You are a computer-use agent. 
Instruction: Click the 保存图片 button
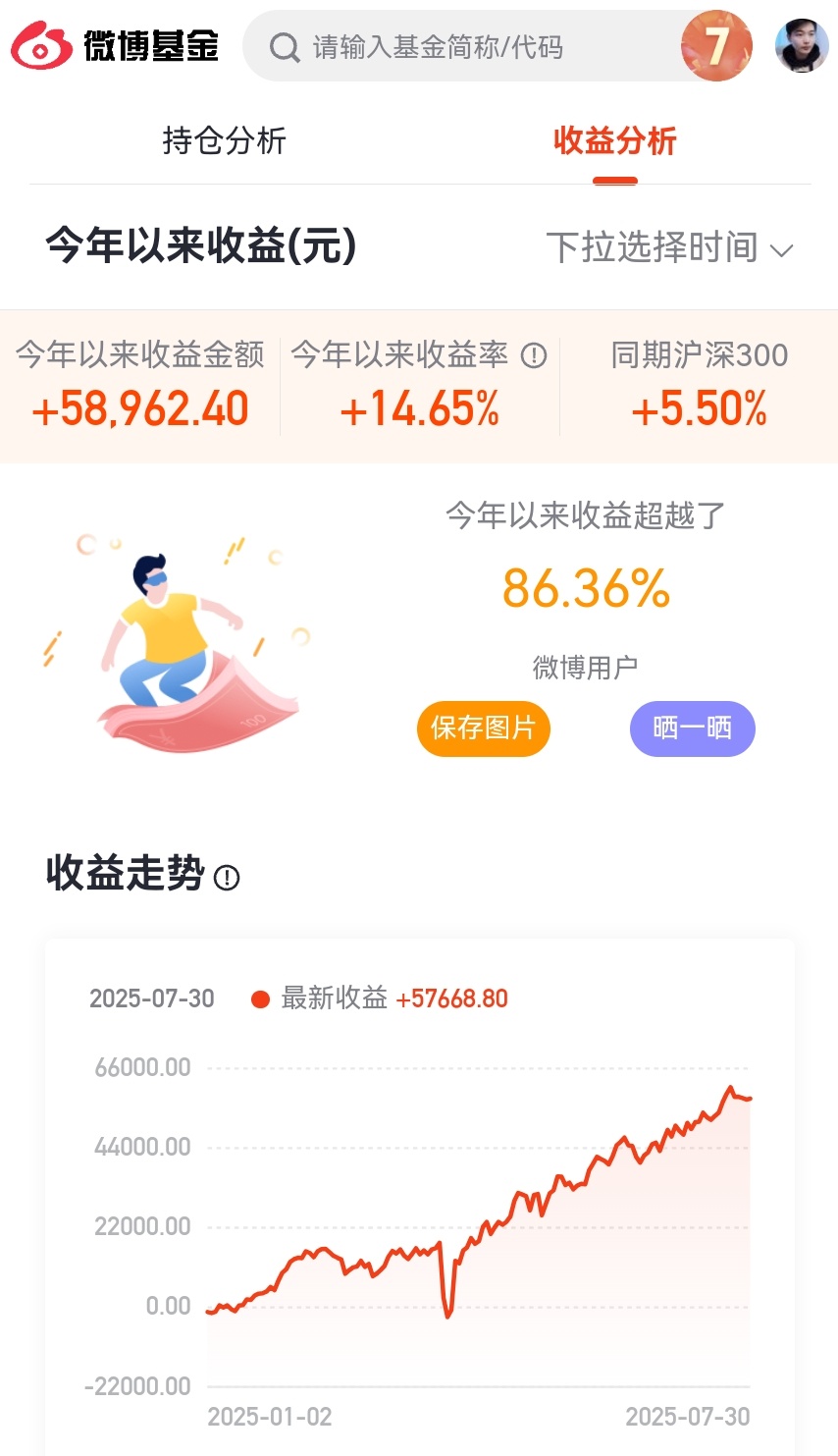point(483,728)
